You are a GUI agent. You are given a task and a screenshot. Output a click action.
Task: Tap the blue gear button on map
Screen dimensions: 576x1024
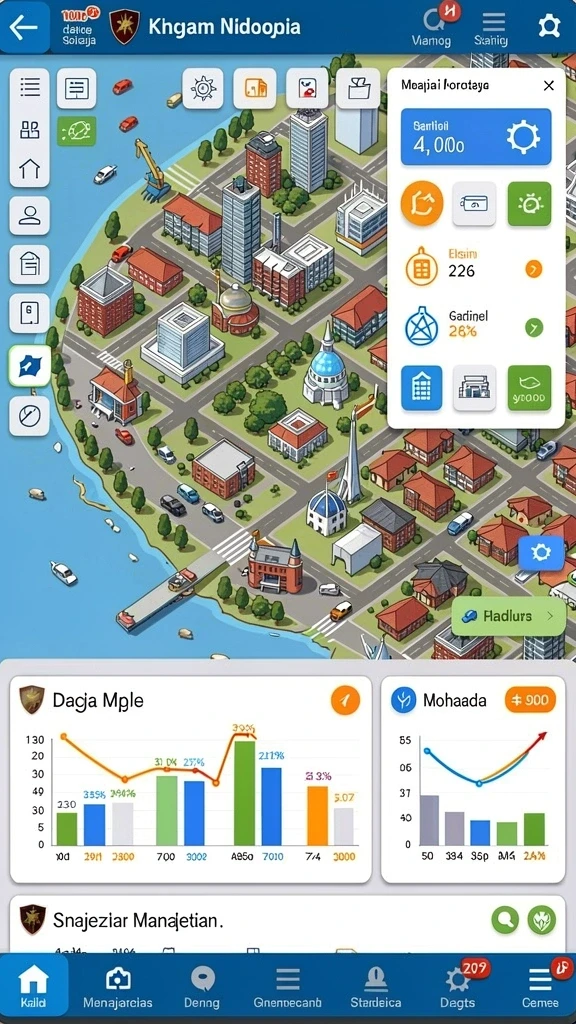click(x=541, y=553)
